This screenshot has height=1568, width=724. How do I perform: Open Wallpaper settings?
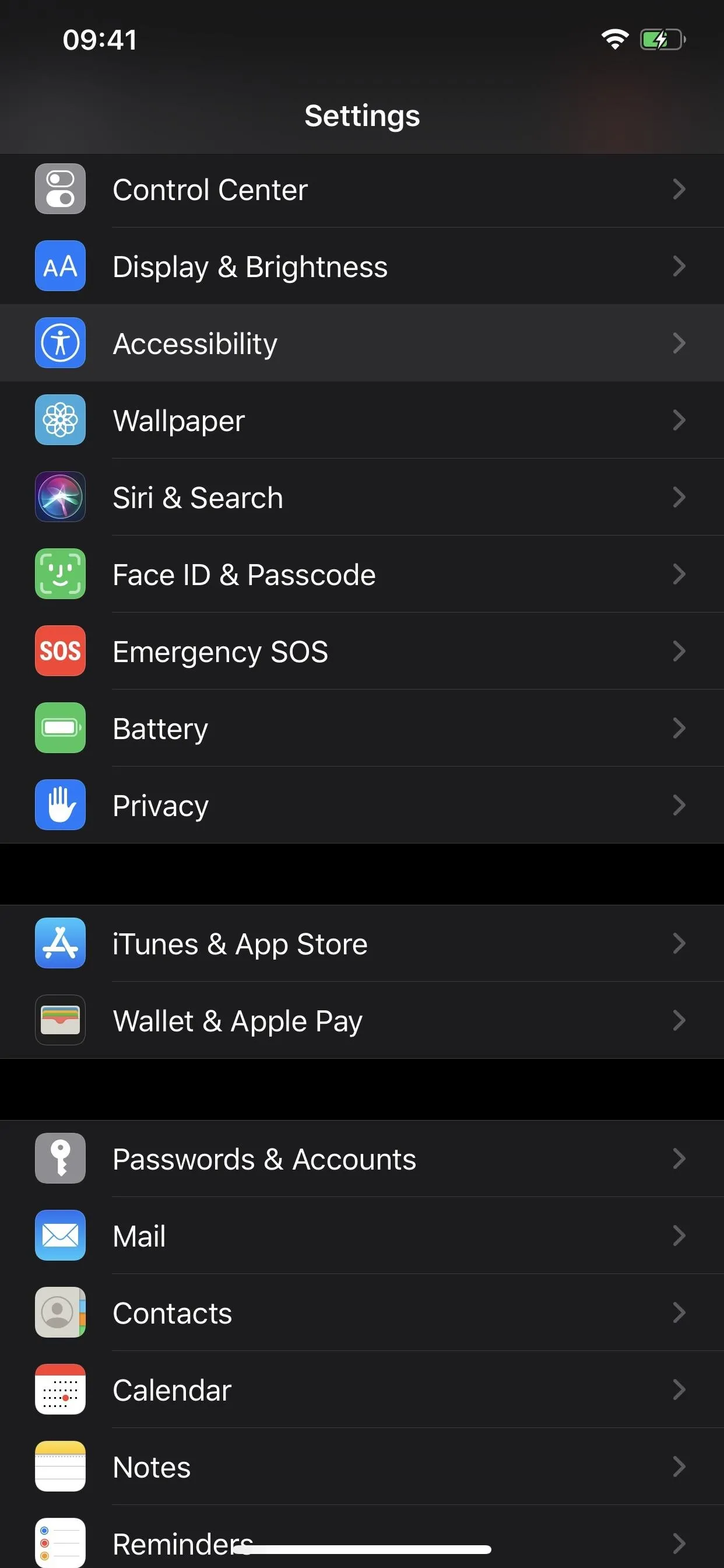[362, 420]
